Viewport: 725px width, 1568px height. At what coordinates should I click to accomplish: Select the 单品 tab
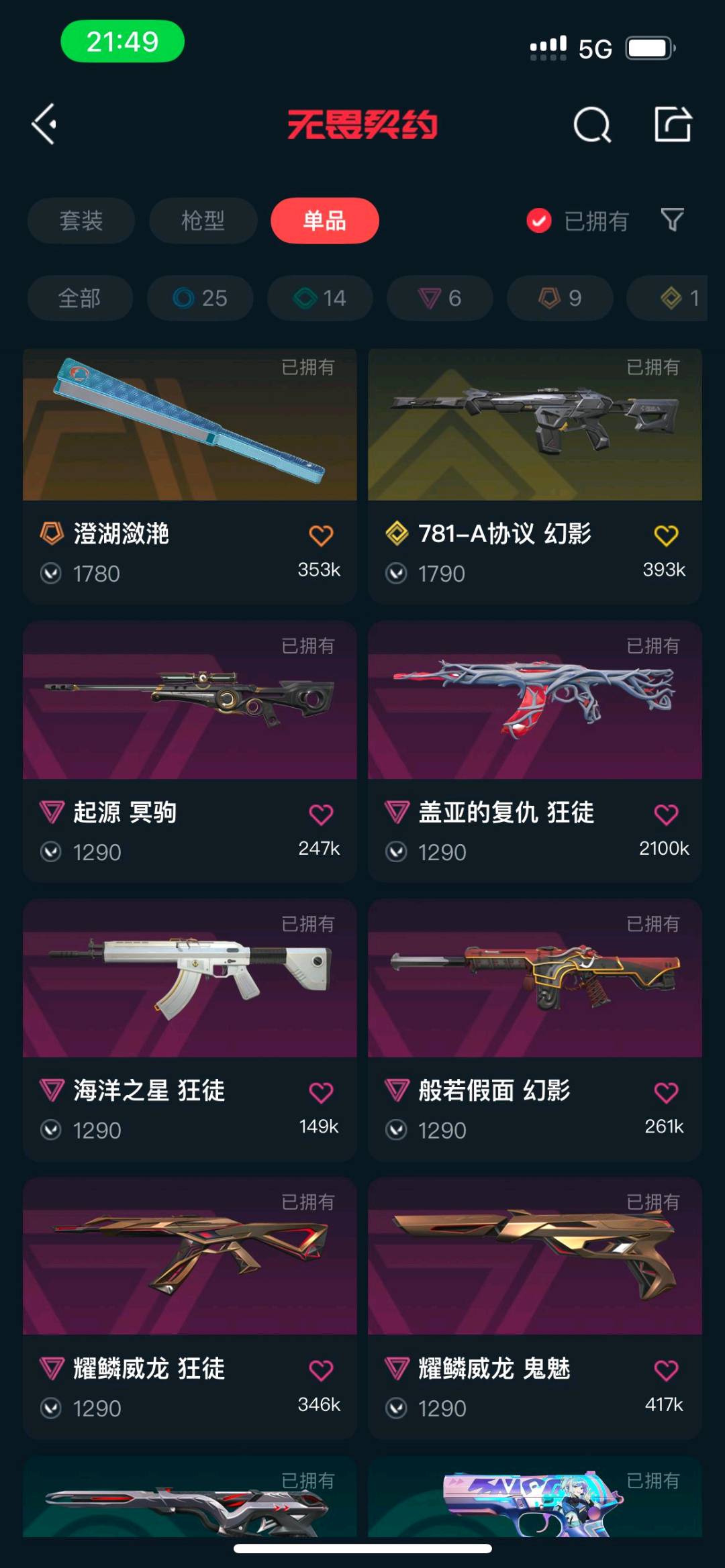pyautogui.click(x=325, y=221)
